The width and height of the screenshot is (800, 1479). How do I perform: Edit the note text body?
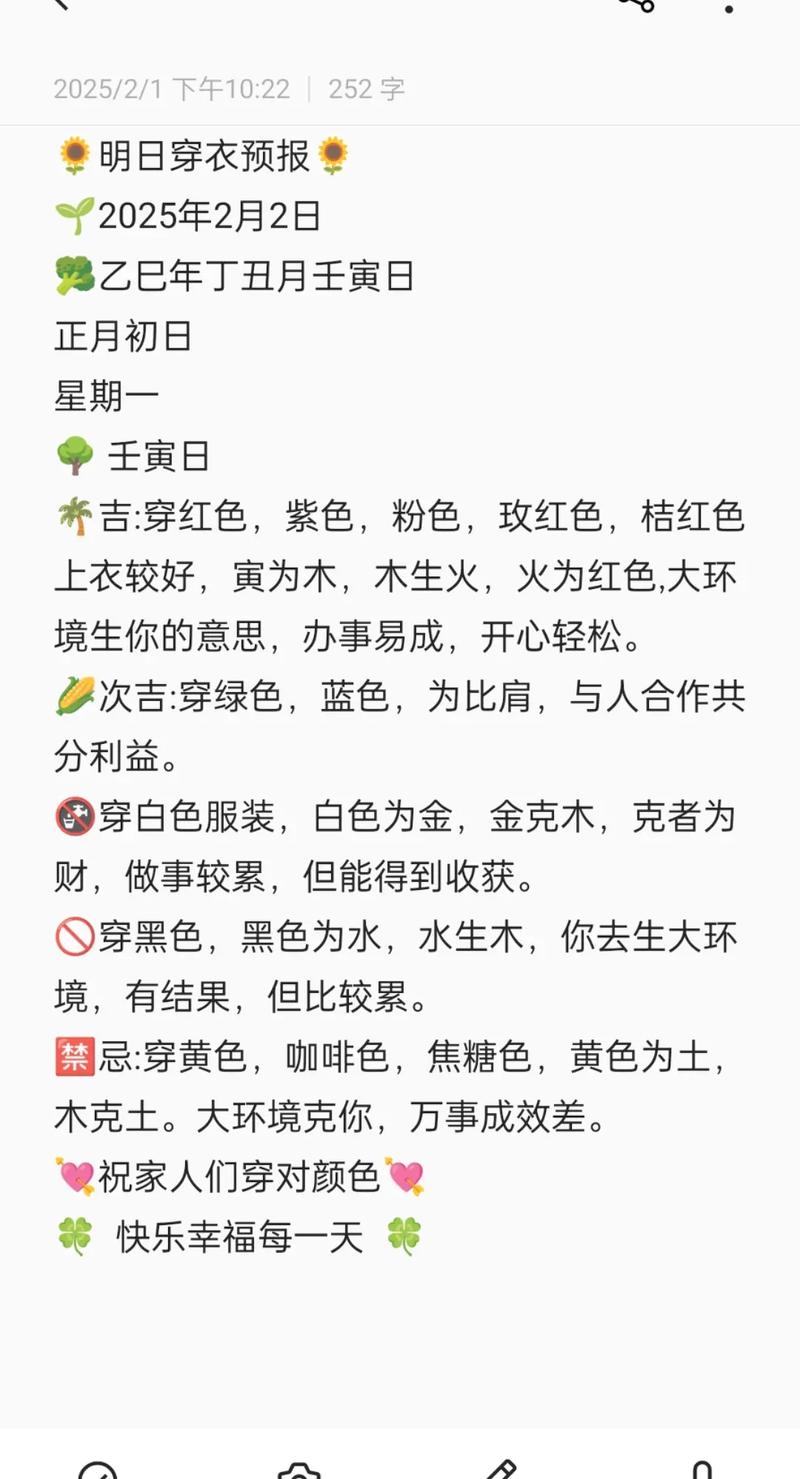pos(400,700)
